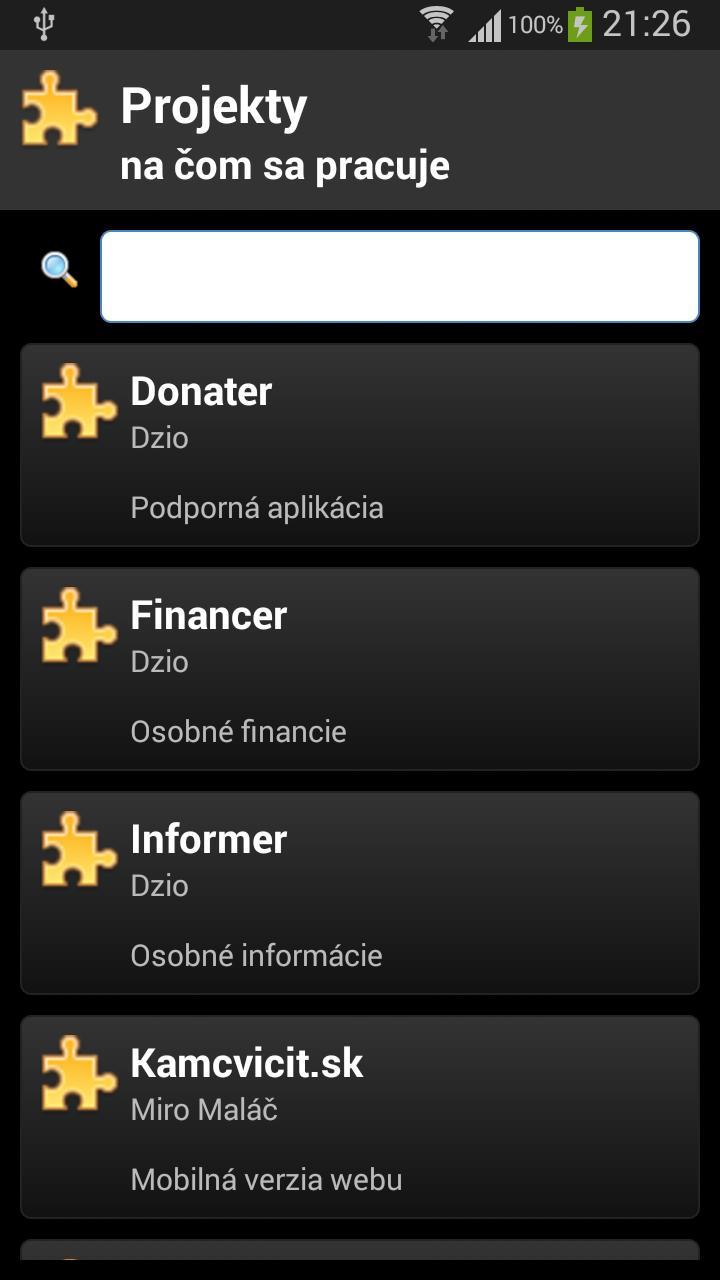Click the subtitle na čom sa pracuje

point(287,165)
